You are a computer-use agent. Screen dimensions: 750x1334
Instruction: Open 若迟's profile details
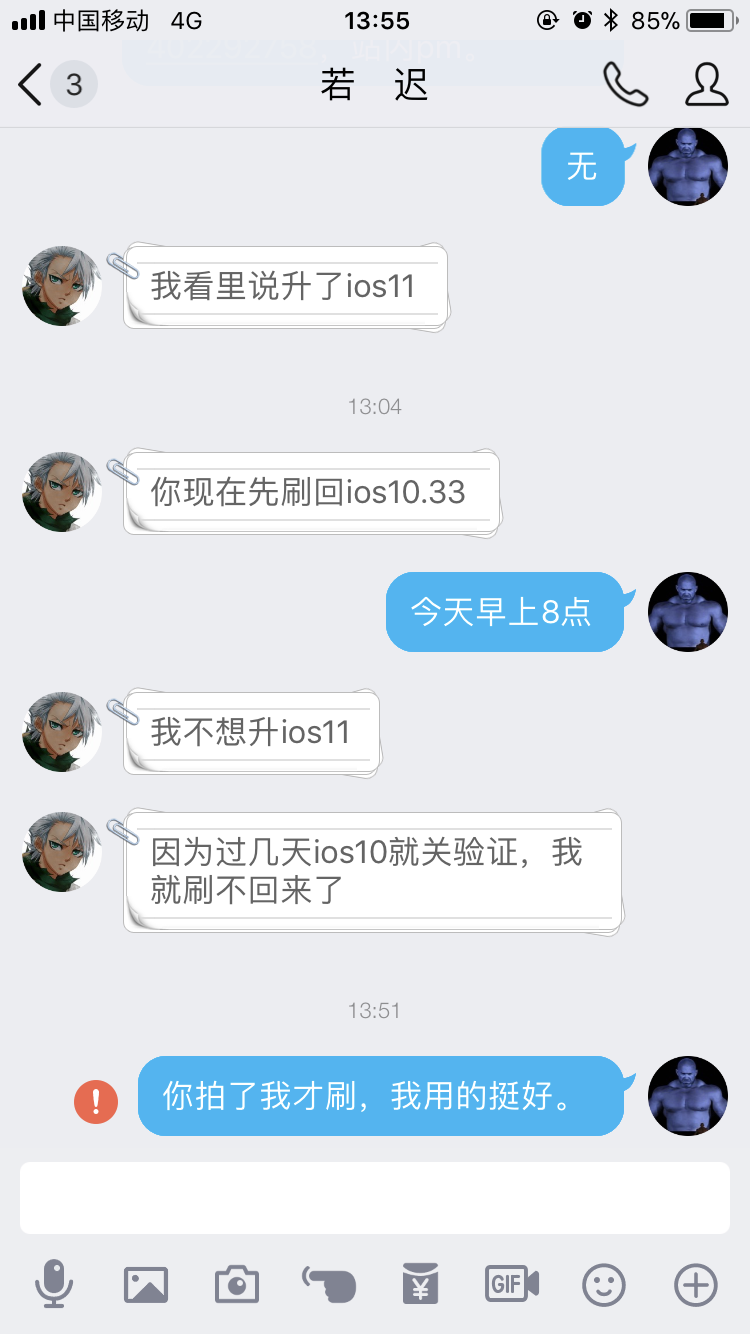706,85
